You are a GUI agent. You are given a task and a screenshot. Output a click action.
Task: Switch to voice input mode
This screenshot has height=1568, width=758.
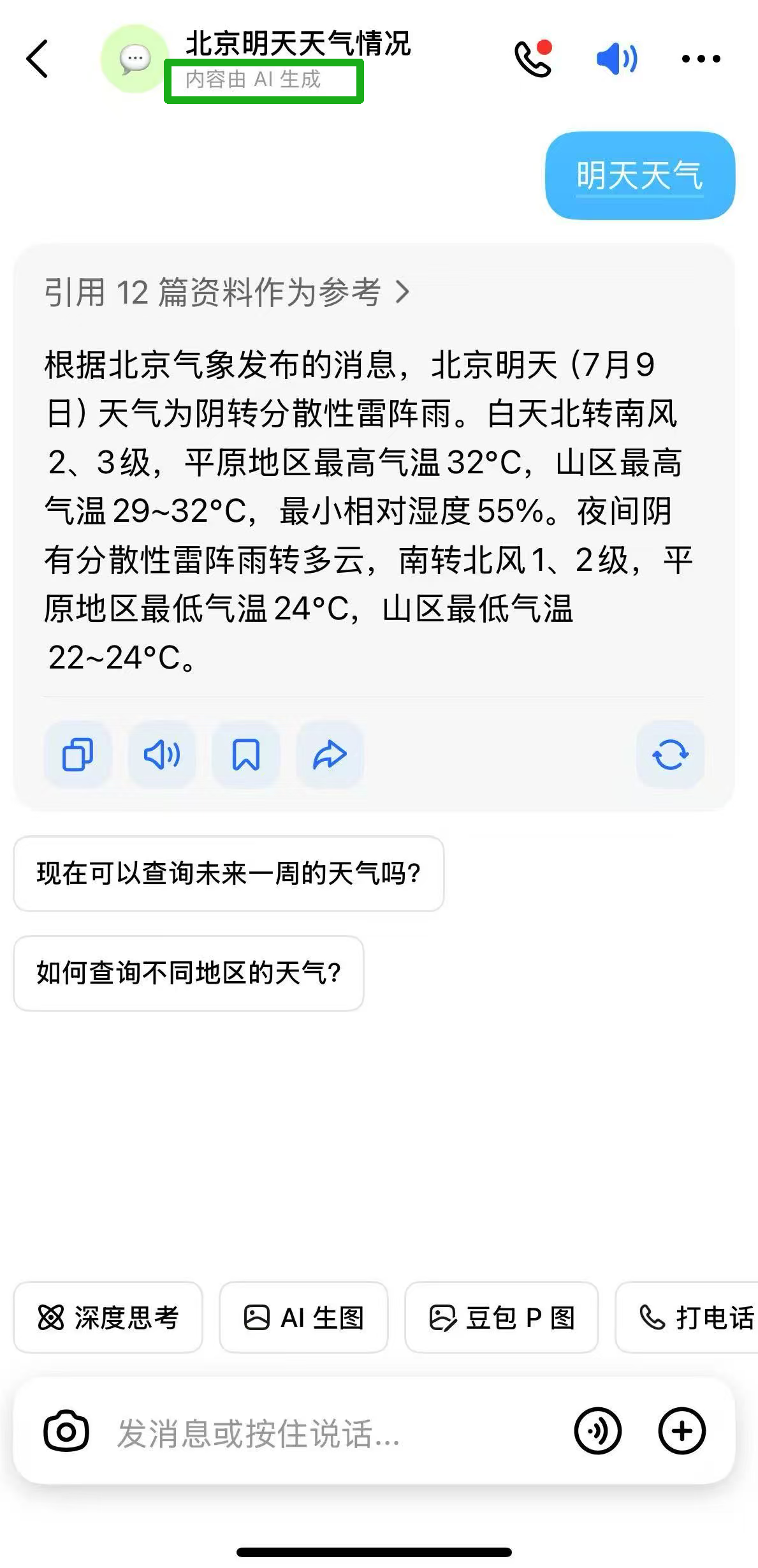tap(598, 1431)
